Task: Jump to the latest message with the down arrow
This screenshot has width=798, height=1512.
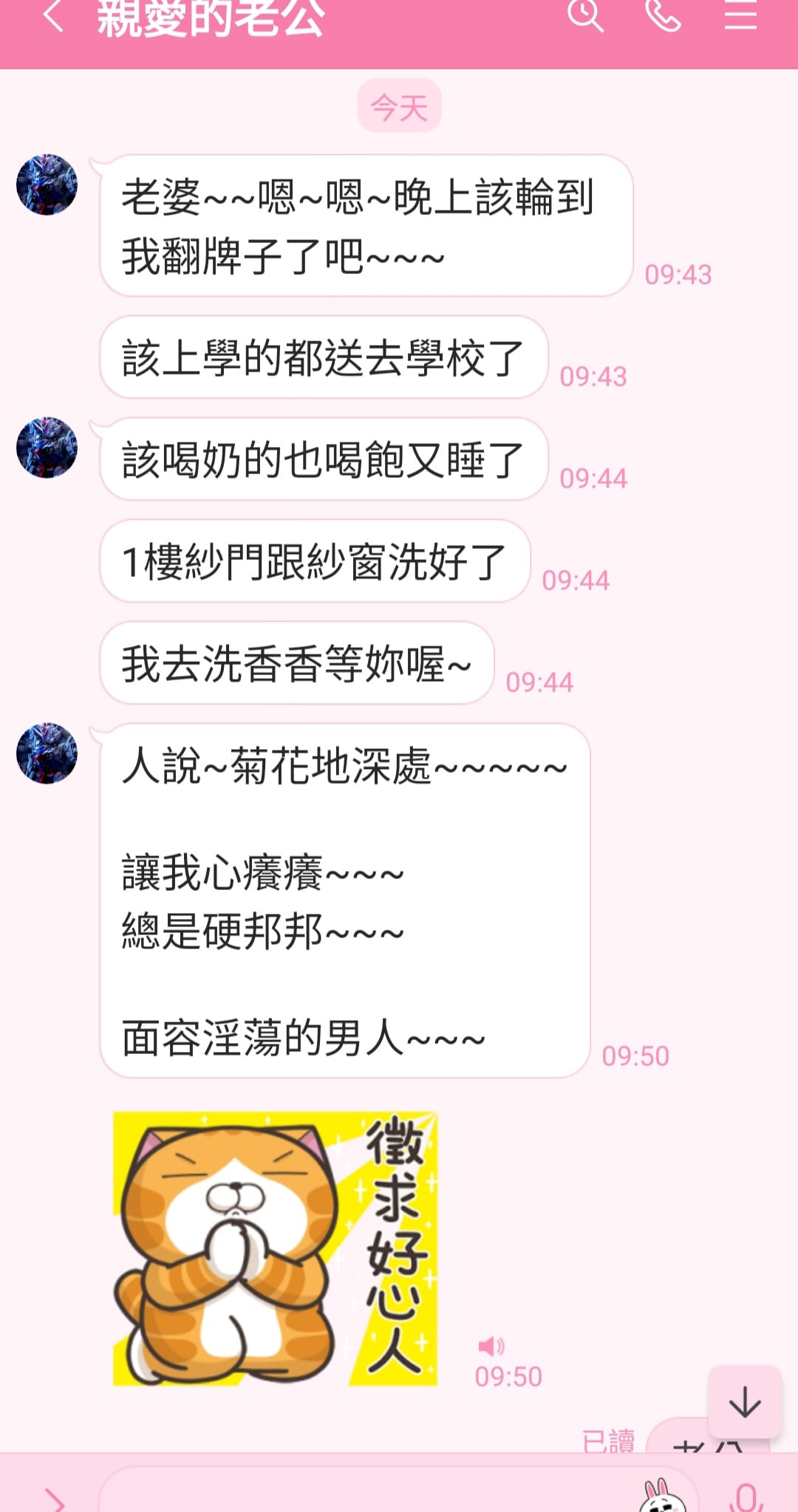Action: (745, 1402)
